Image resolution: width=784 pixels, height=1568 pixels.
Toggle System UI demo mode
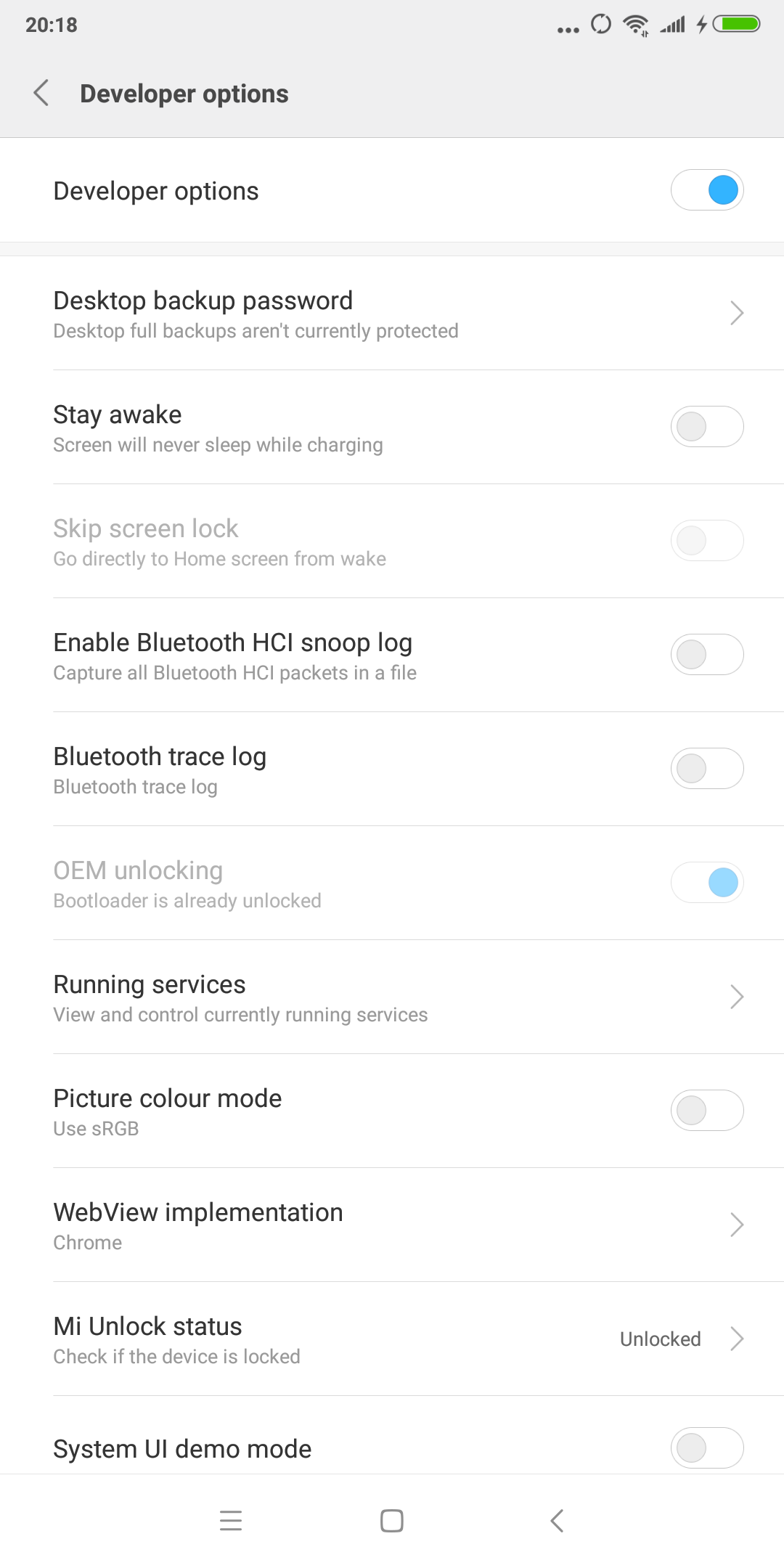707,1448
